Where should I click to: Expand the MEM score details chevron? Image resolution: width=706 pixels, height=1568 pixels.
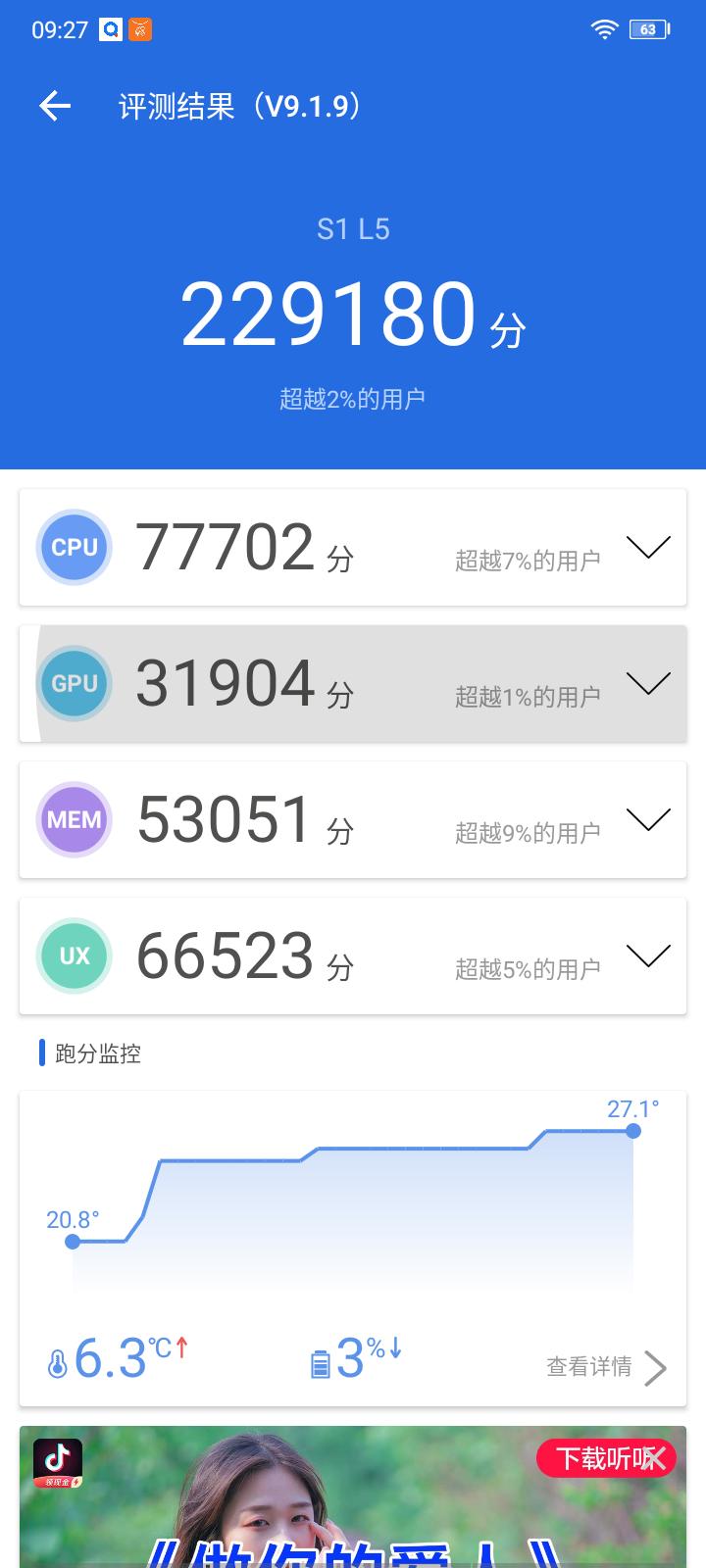coord(646,819)
